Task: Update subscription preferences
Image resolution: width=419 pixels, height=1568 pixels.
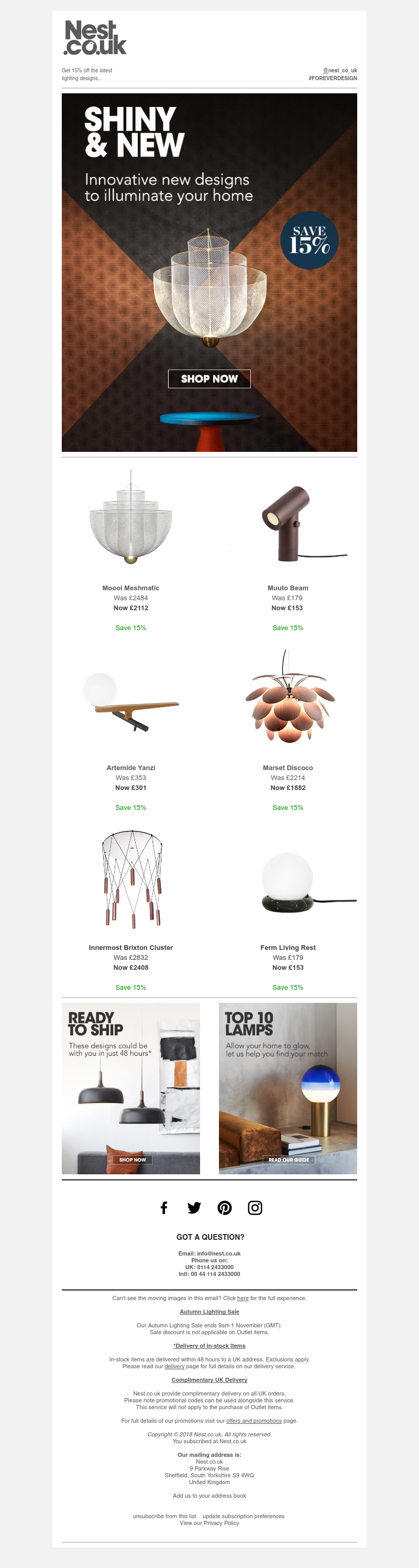Action: tap(243, 1516)
